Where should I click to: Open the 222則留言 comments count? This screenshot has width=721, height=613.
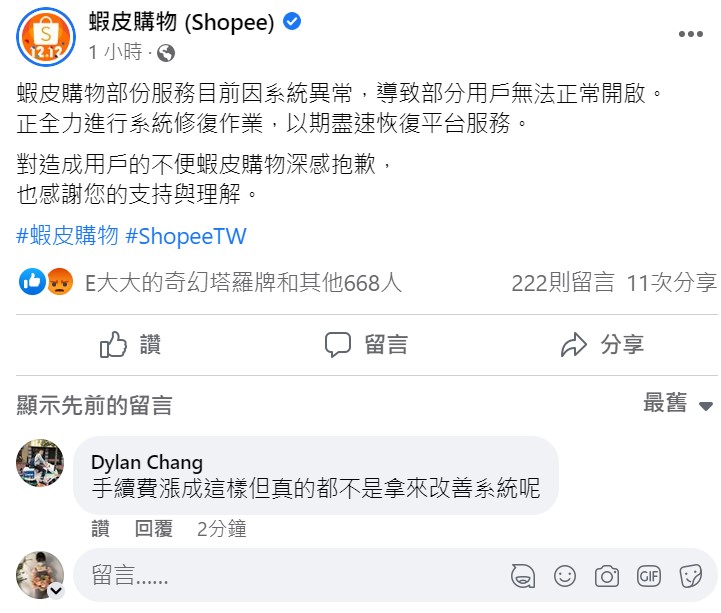[x=563, y=283]
